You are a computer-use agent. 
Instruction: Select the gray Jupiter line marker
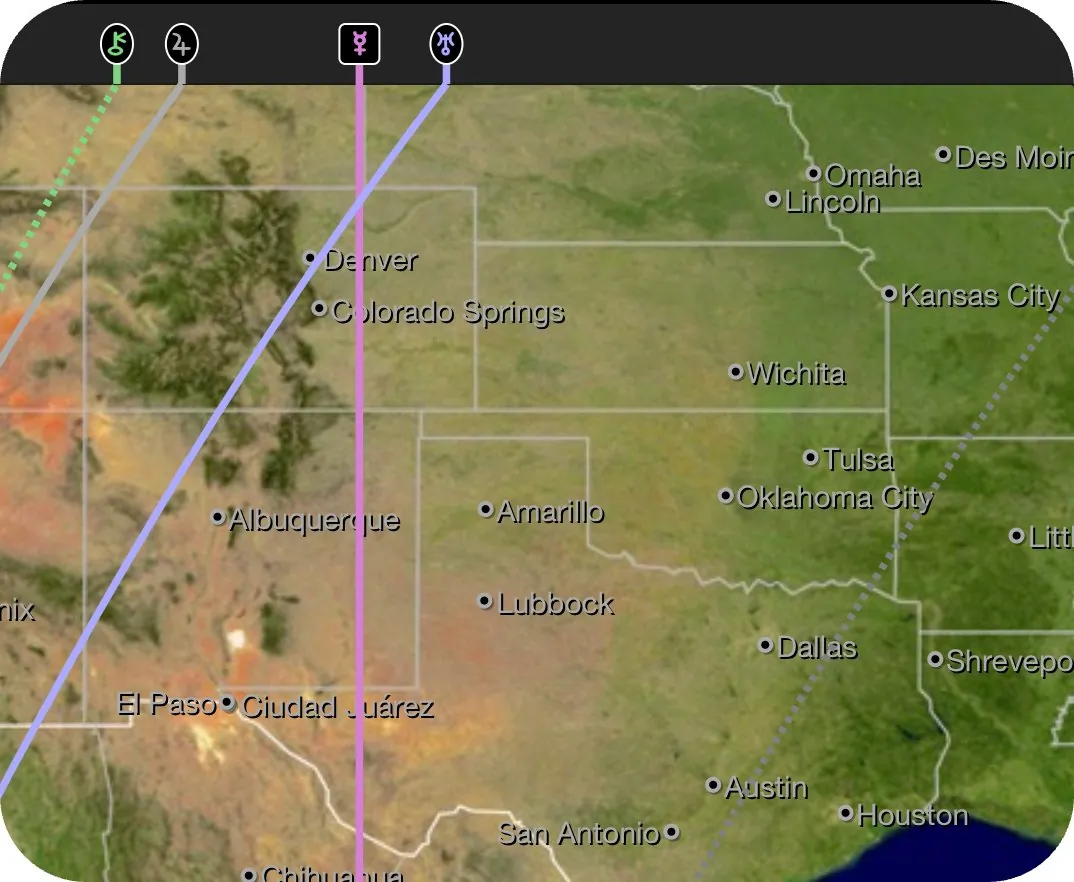pos(181,45)
